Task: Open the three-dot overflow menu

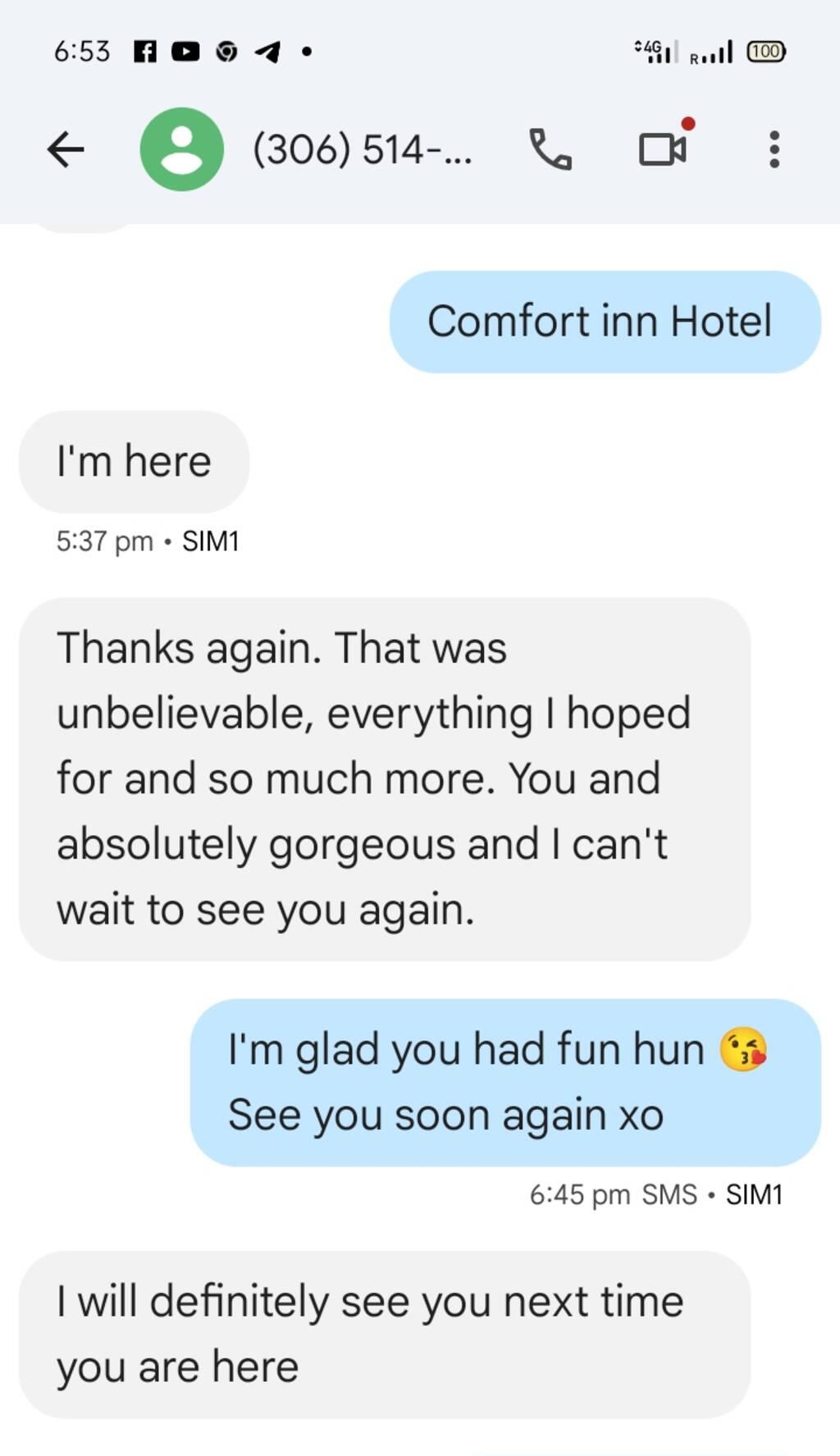Action: tap(774, 150)
